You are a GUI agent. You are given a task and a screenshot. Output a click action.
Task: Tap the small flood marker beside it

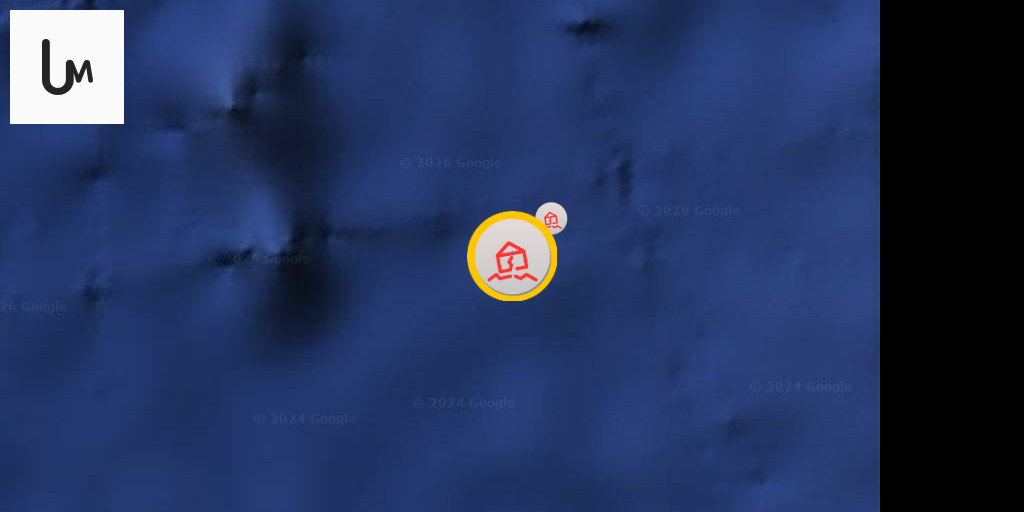pos(551,218)
